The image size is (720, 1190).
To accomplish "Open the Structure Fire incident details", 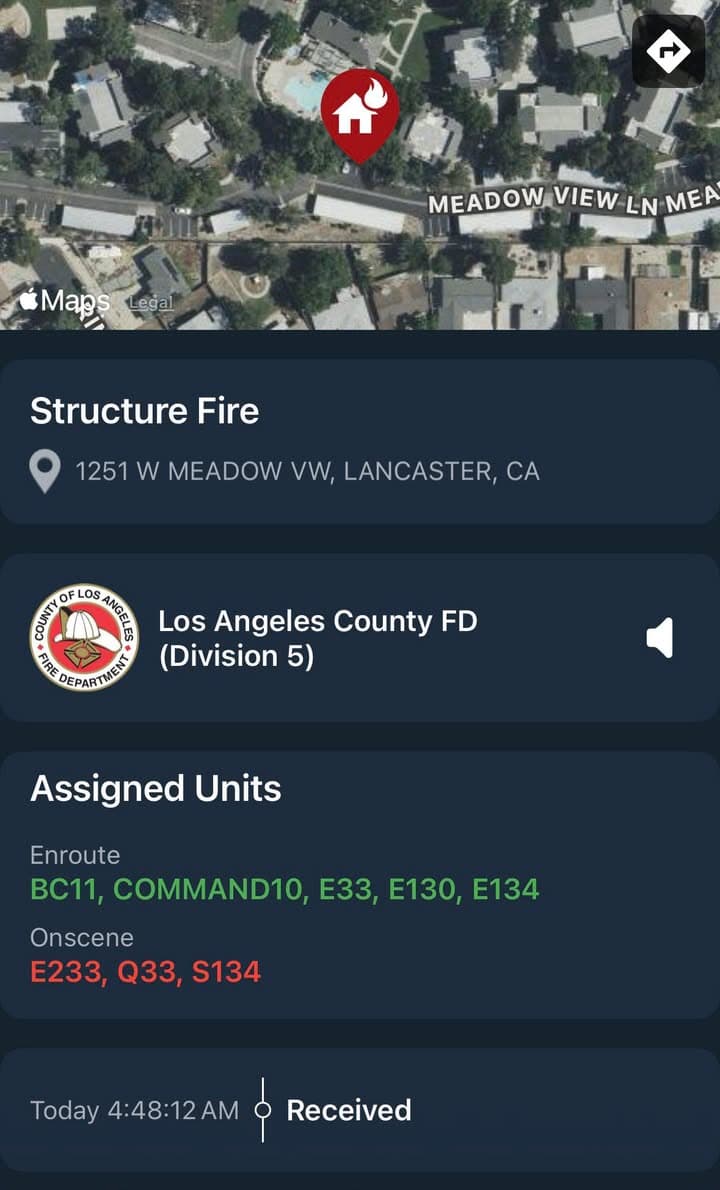I will (146, 410).
